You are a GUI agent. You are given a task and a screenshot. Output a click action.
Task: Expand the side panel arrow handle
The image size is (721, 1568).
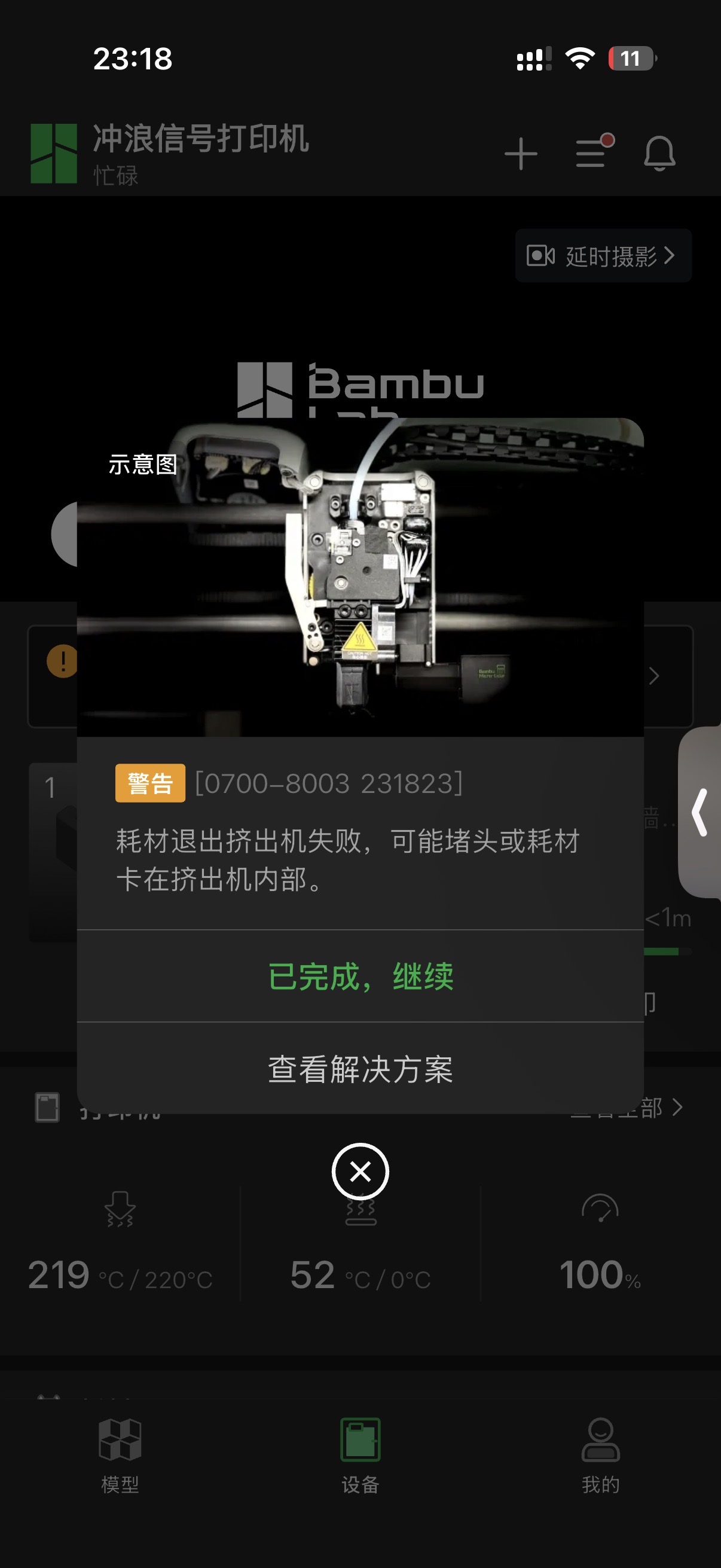click(700, 812)
